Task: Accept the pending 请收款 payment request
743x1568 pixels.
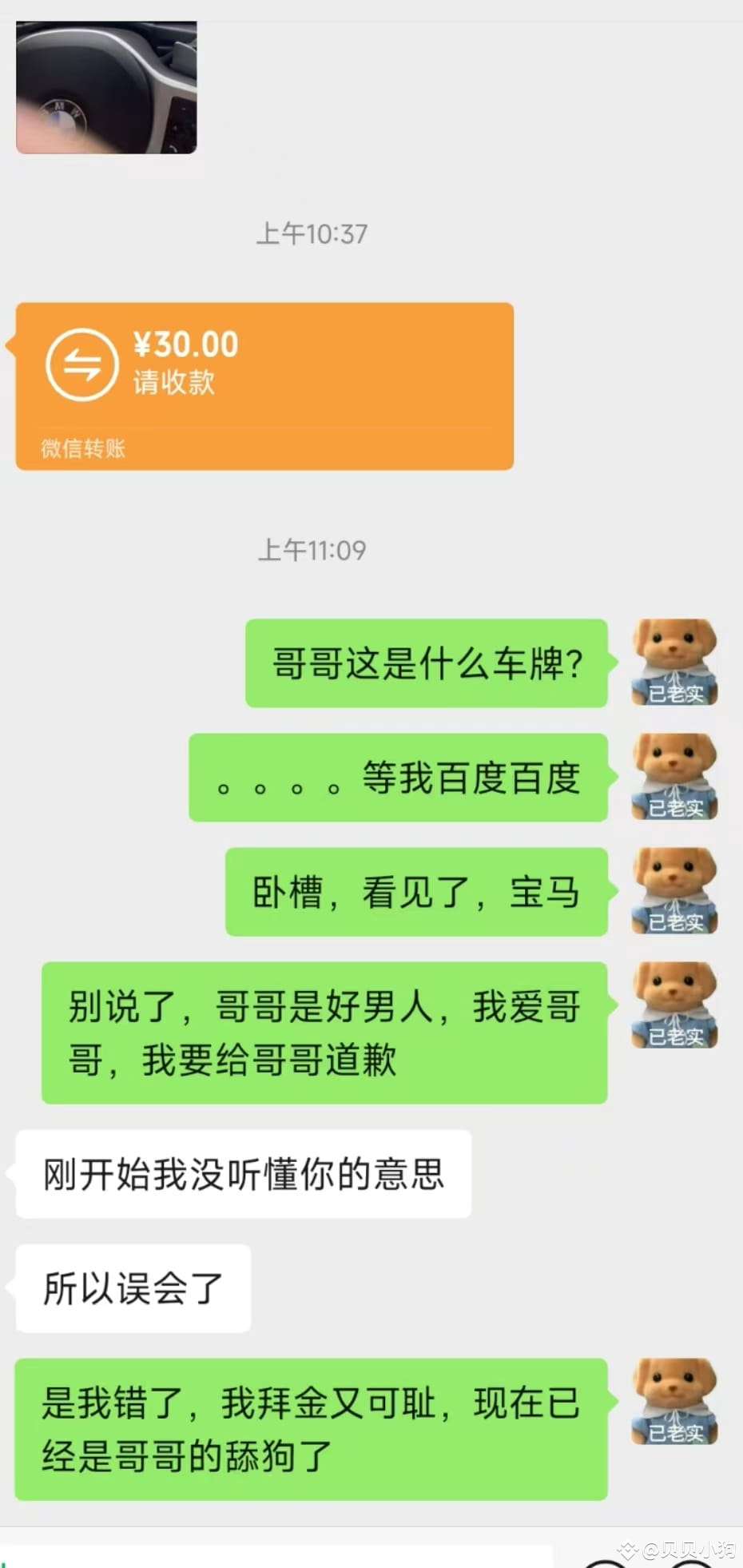Action: click(173, 384)
